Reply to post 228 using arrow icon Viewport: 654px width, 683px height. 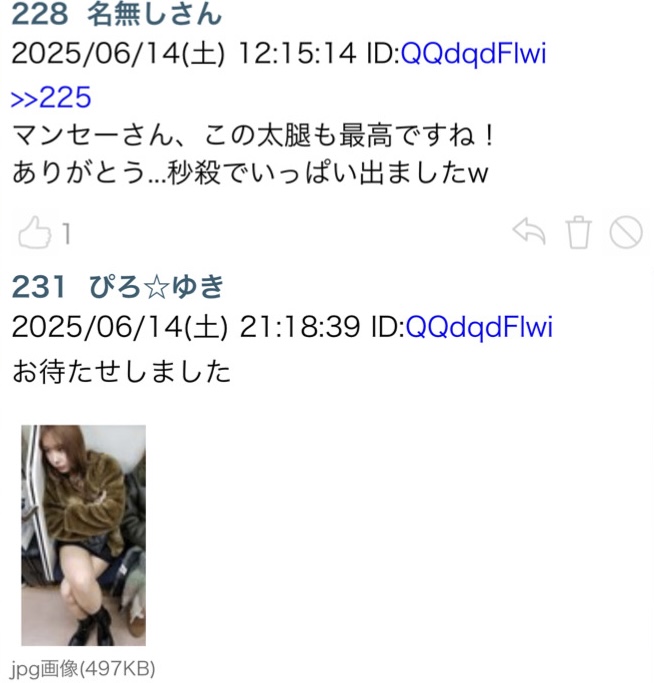pos(529,233)
